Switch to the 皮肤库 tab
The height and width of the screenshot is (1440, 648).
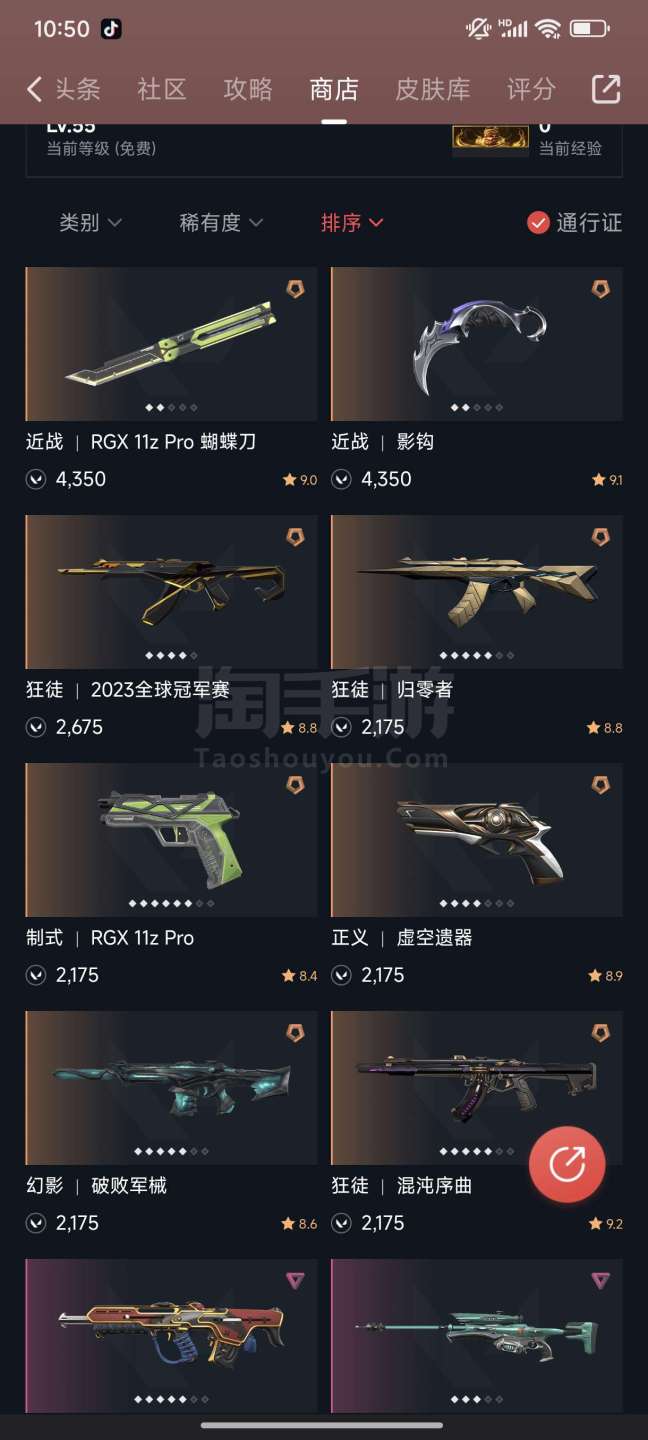[x=432, y=89]
